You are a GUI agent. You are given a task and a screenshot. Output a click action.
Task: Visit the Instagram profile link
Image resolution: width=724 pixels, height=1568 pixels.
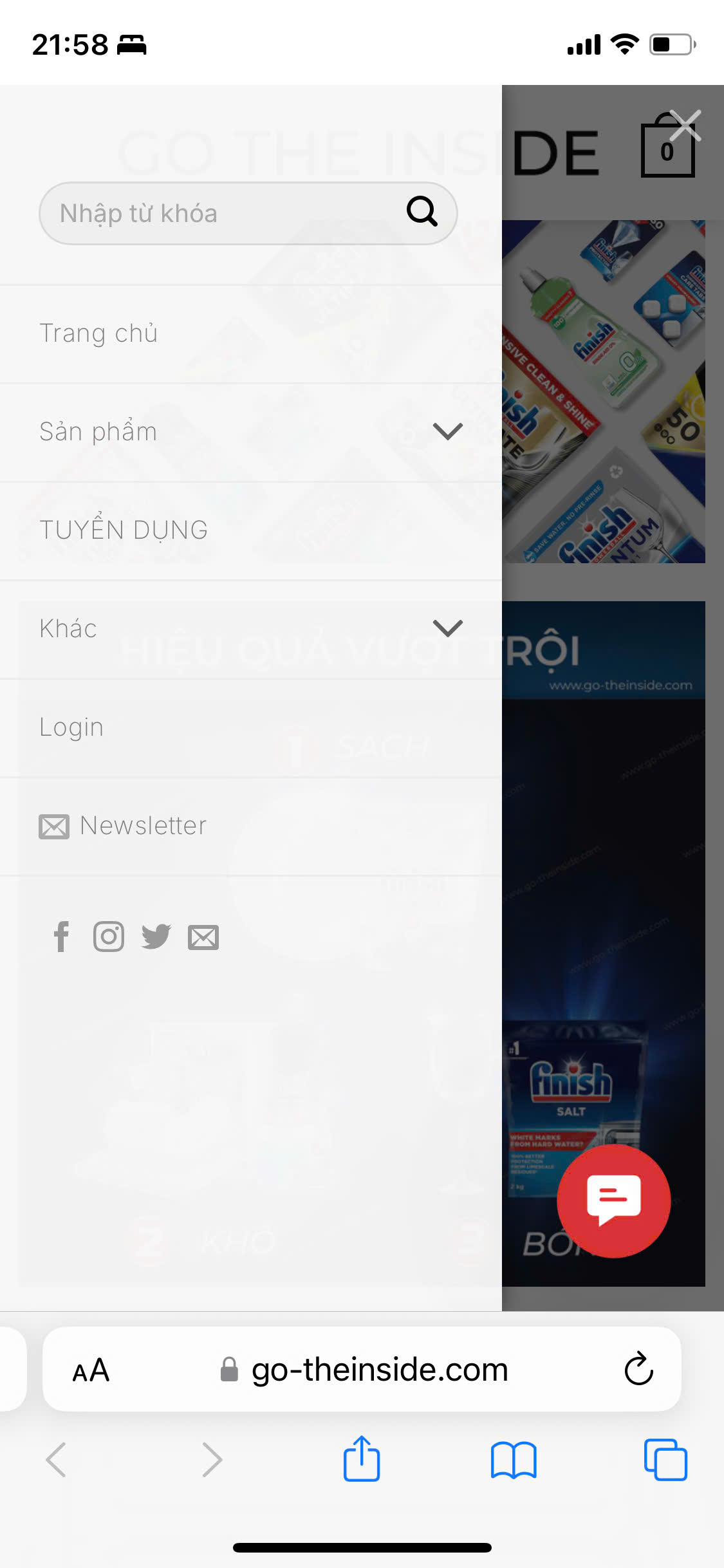109,937
